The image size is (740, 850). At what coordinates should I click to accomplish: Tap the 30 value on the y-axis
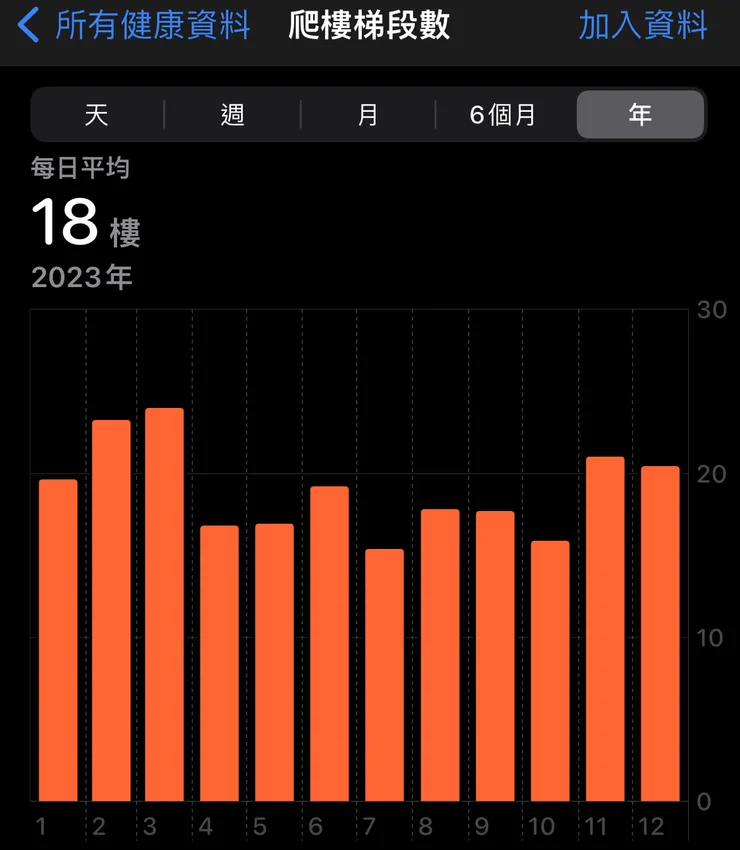click(712, 310)
